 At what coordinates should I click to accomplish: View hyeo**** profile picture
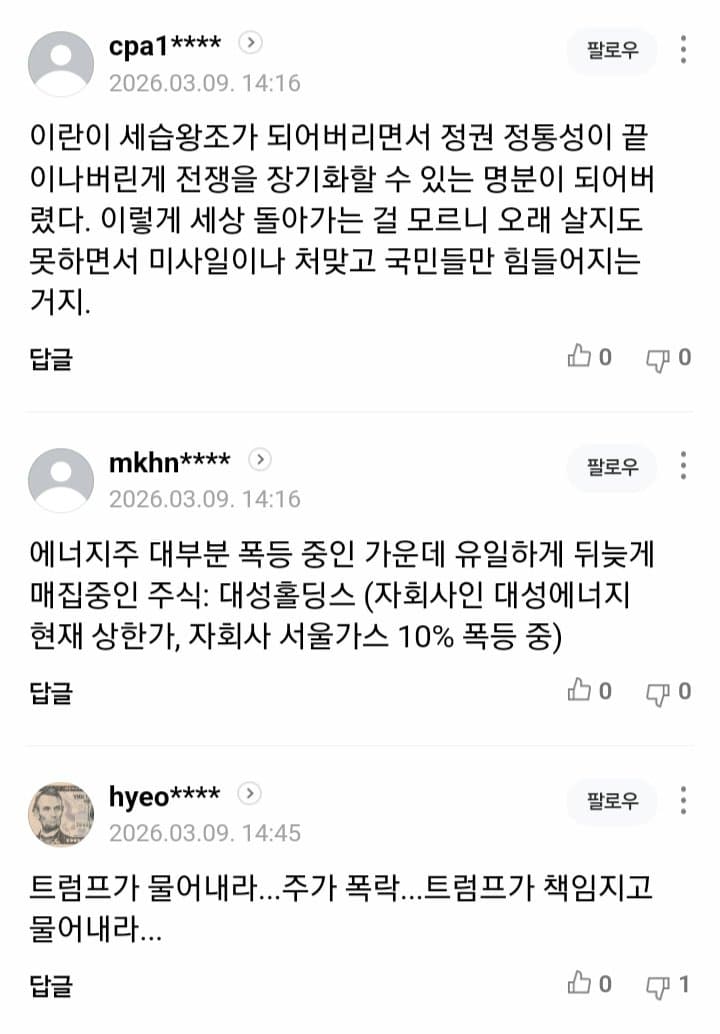tap(60, 814)
